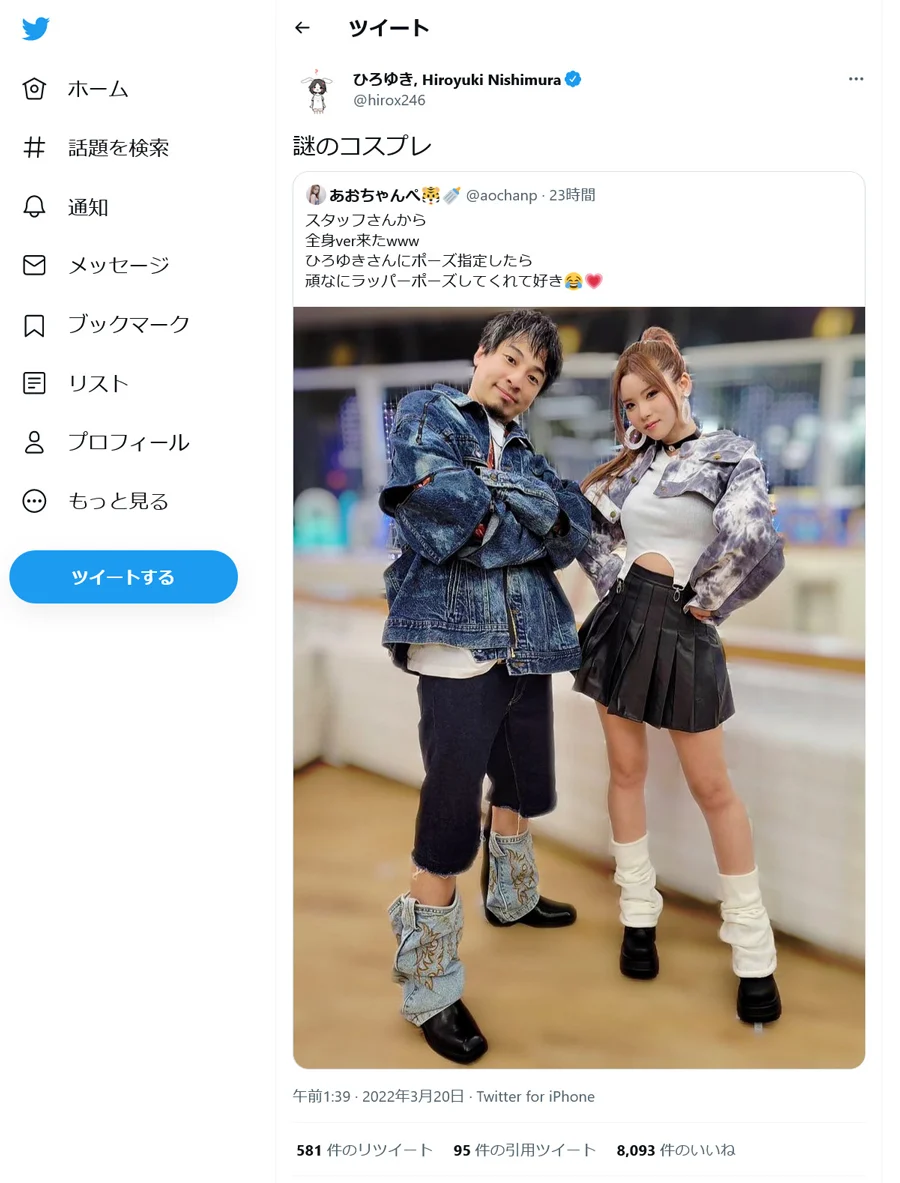Image resolution: width=900 pixels, height=1183 pixels.
Task: Open the tweet's three-dot overflow menu
Action: tap(855, 79)
